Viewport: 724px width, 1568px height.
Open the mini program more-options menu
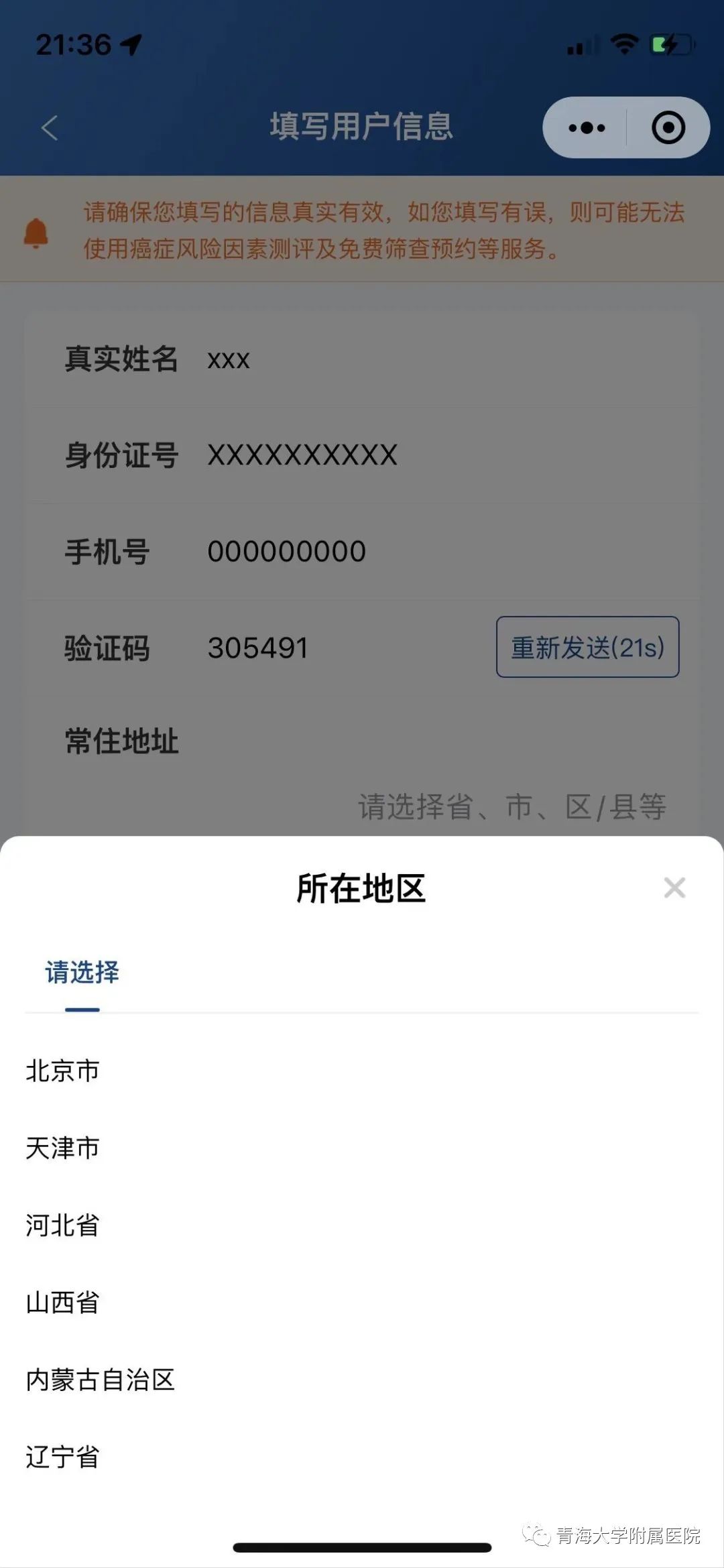(587, 127)
